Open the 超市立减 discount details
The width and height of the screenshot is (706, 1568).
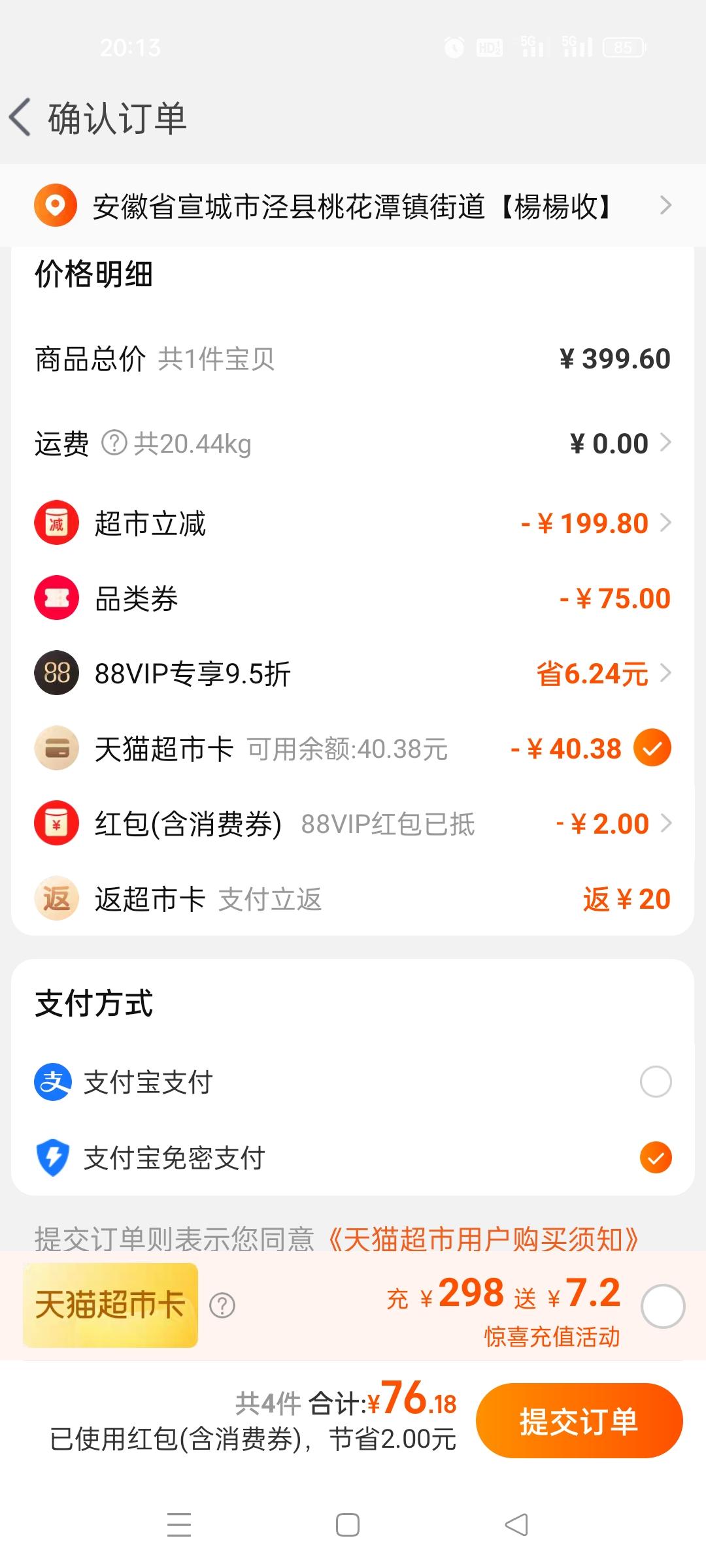click(x=353, y=523)
